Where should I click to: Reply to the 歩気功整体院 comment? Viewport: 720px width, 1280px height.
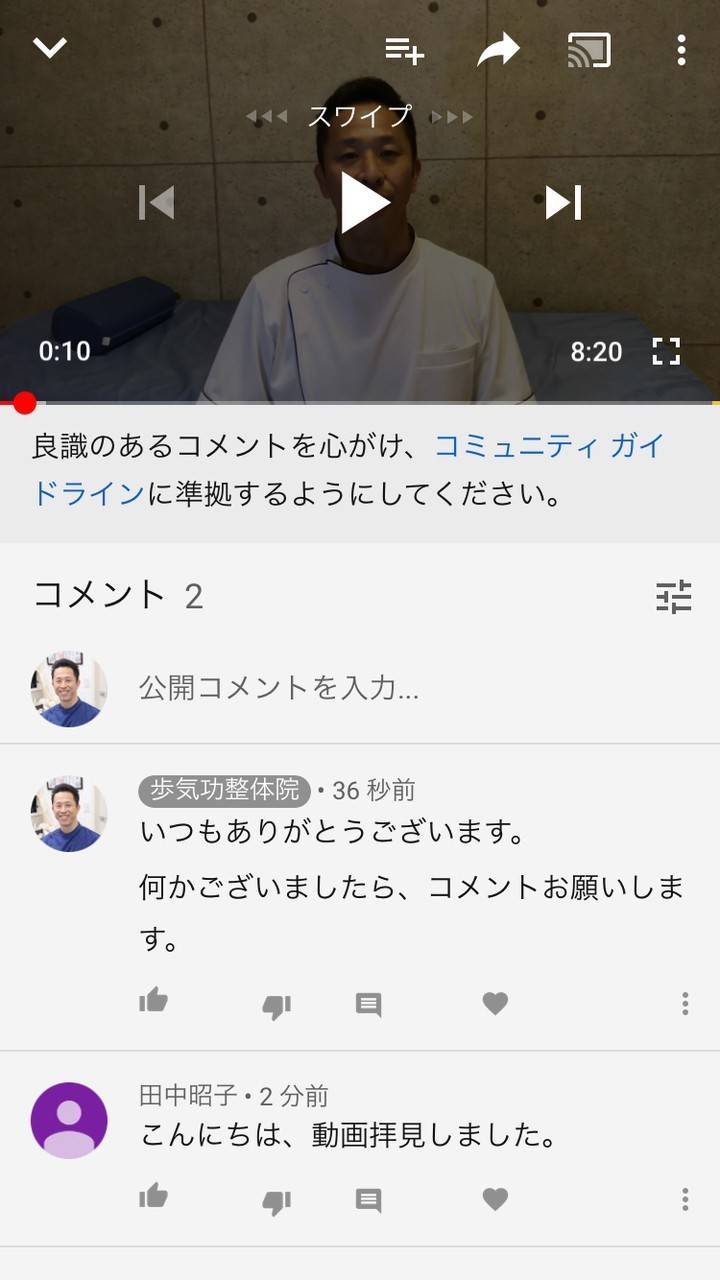point(368,1004)
